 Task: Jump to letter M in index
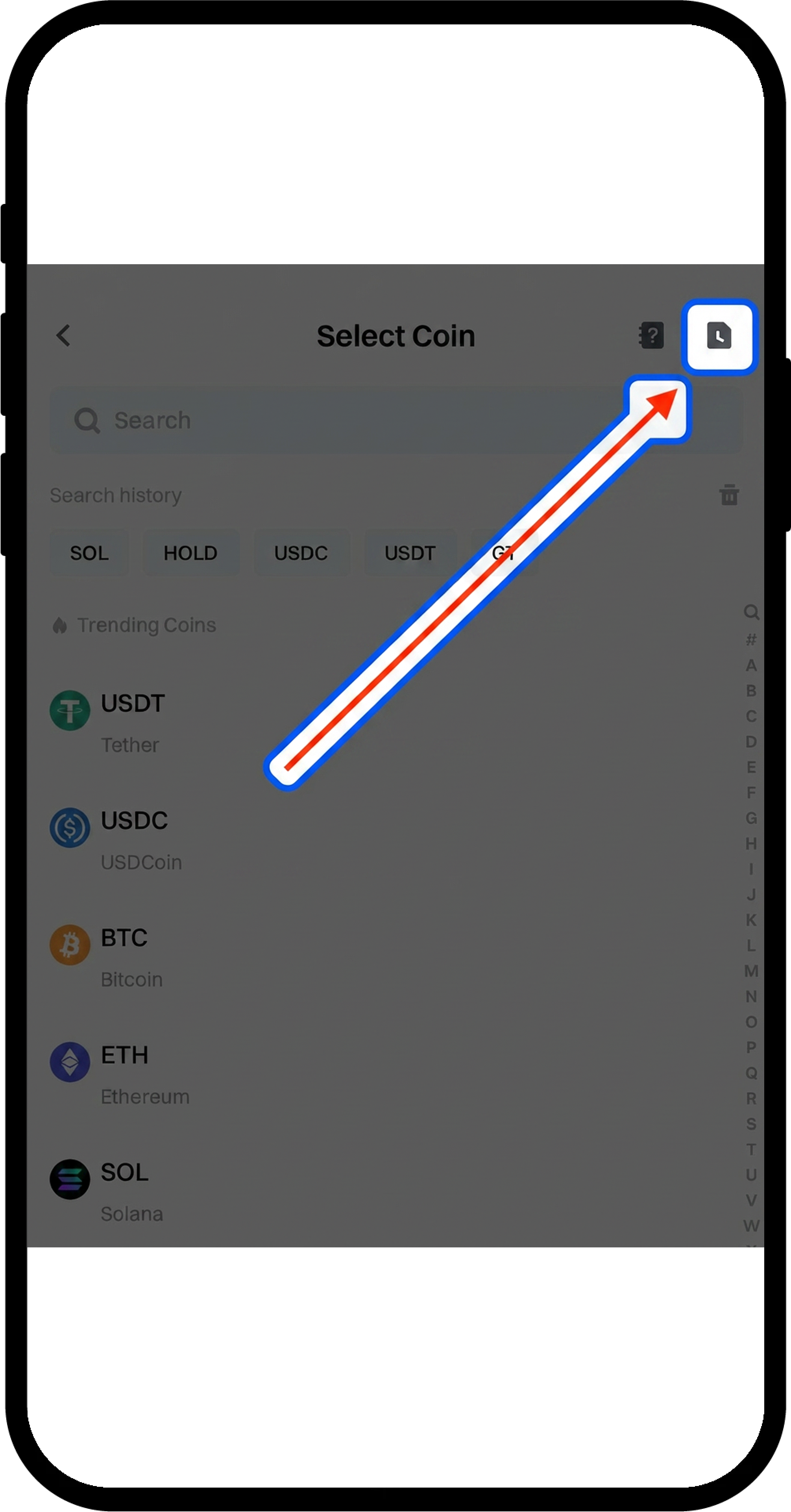click(x=751, y=971)
